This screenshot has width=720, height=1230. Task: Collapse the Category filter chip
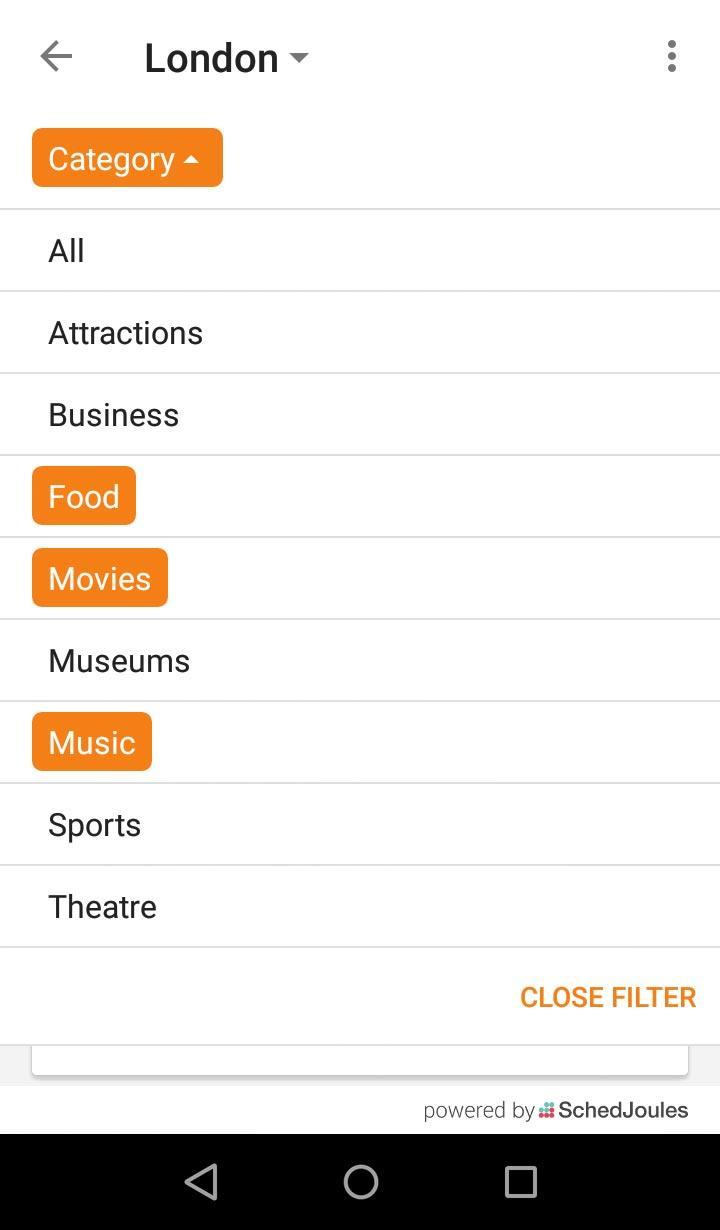point(127,158)
